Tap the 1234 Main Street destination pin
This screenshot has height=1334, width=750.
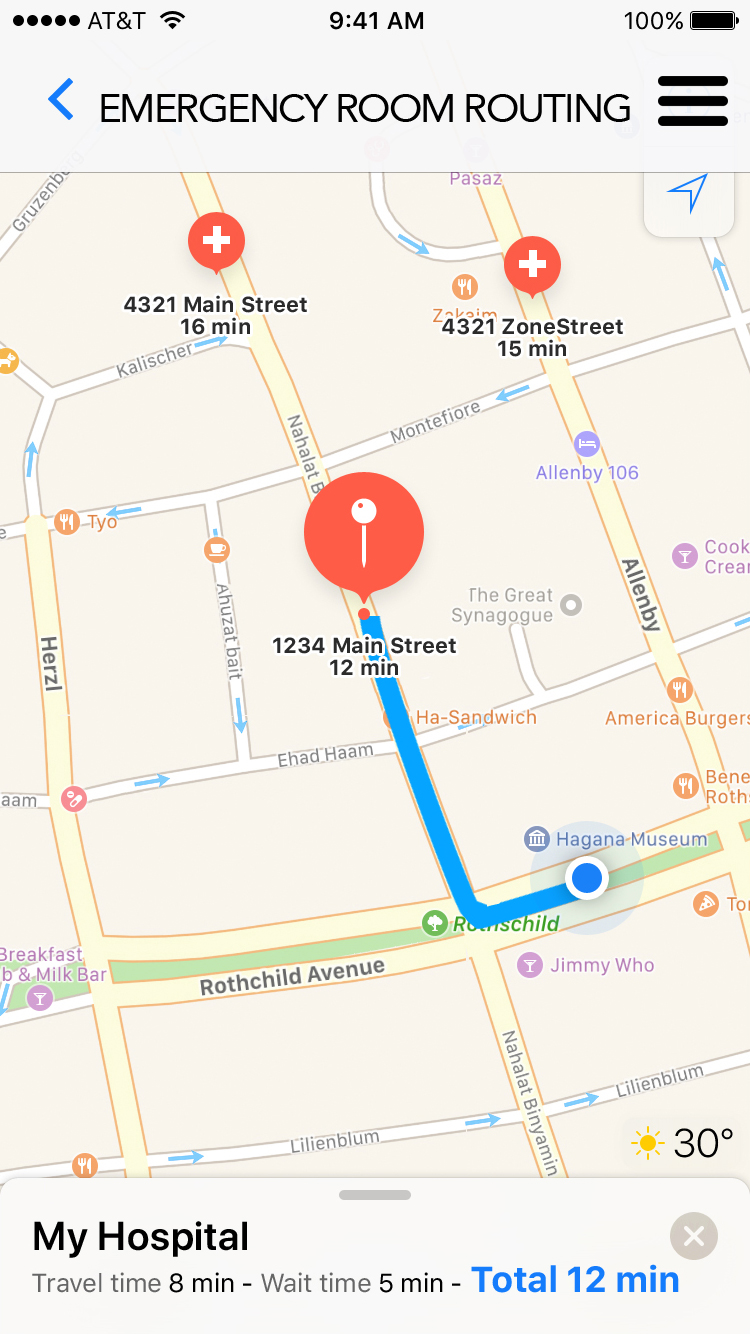[x=364, y=533]
